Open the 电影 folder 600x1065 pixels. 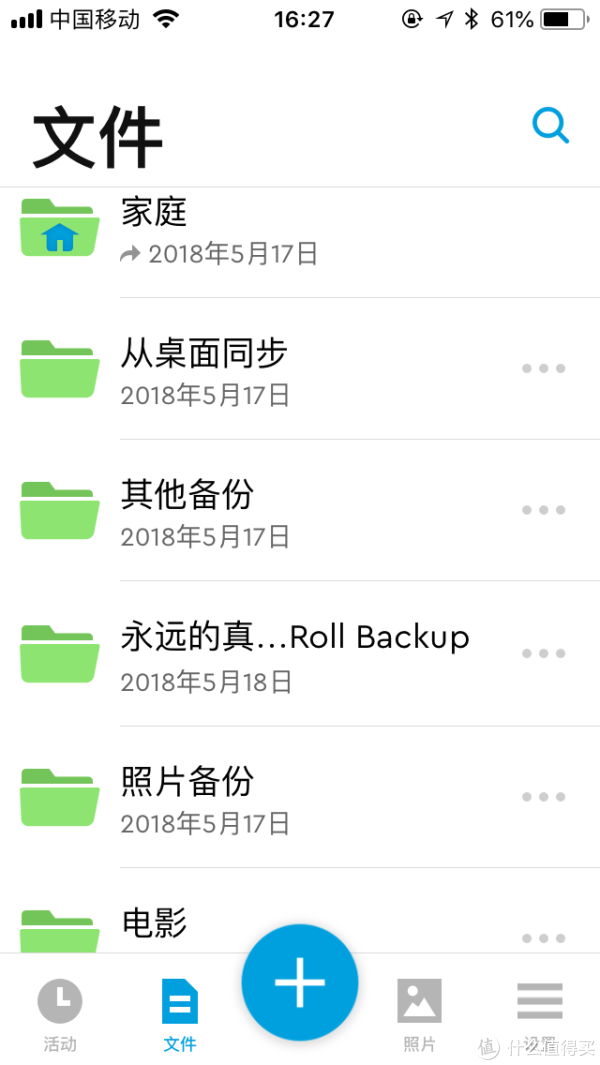300,910
